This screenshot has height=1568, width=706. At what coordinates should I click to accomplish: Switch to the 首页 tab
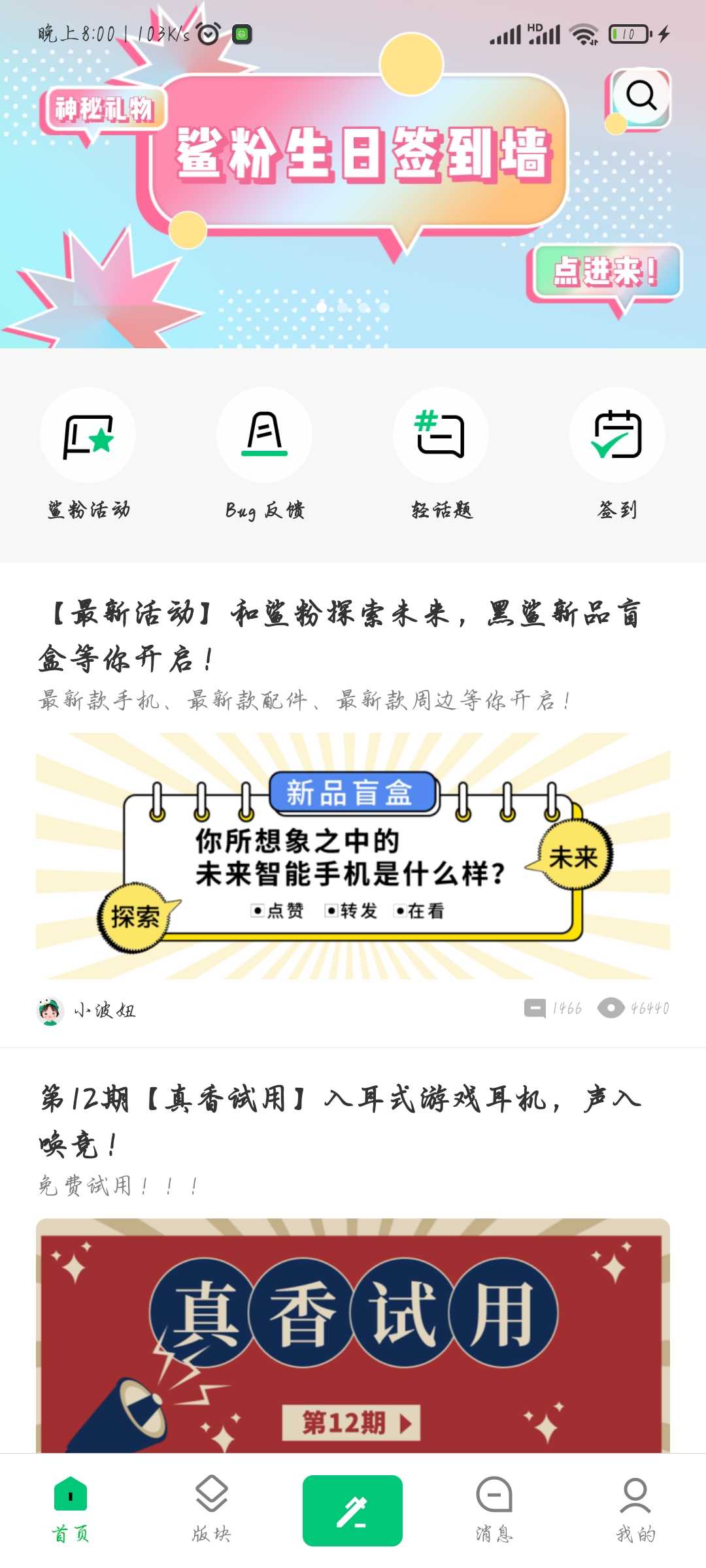pyautogui.click(x=71, y=1511)
